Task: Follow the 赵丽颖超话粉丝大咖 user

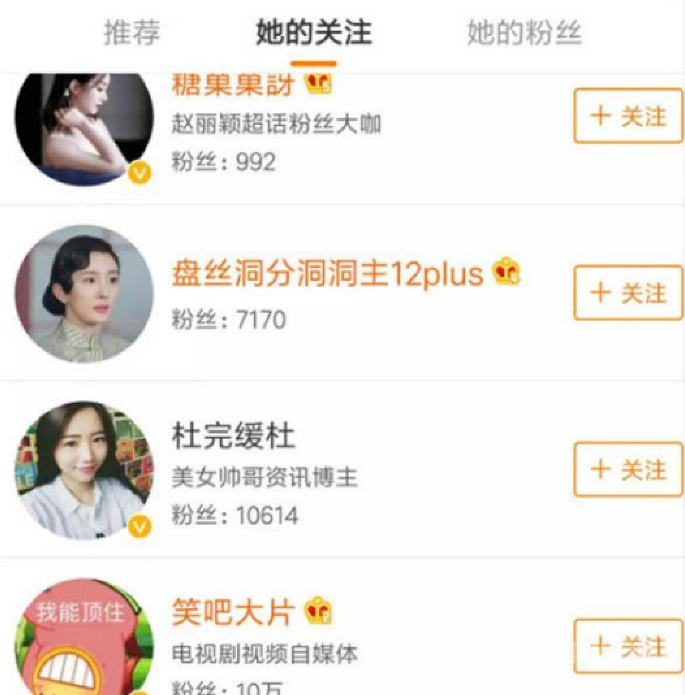Action: [628, 116]
